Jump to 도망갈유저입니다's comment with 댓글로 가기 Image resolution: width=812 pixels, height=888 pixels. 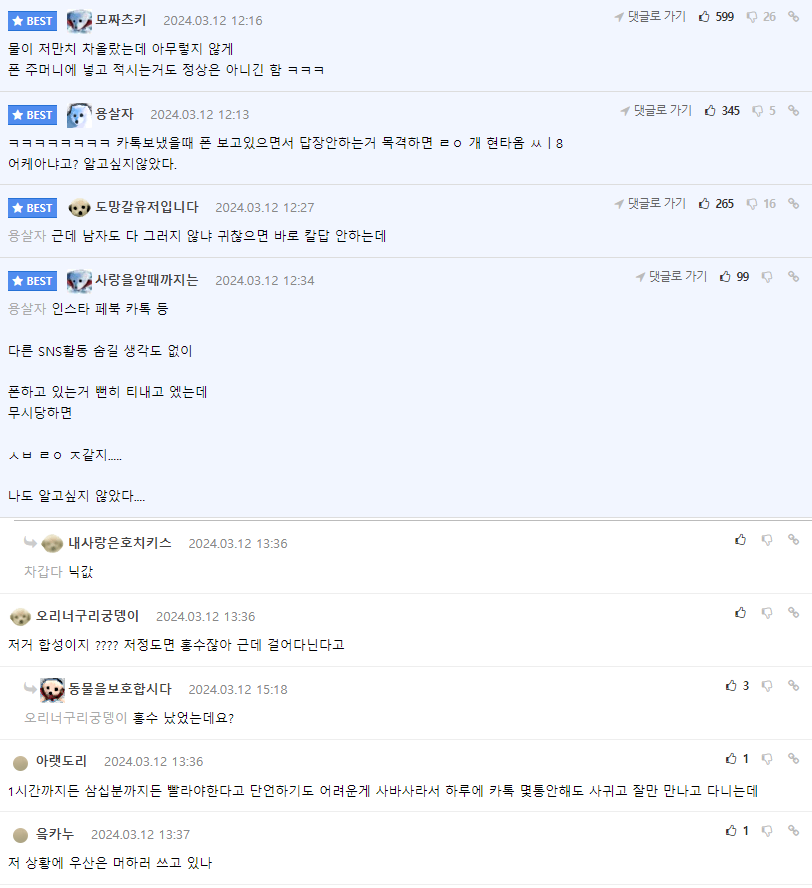pyautogui.click(x=651, y=204)
